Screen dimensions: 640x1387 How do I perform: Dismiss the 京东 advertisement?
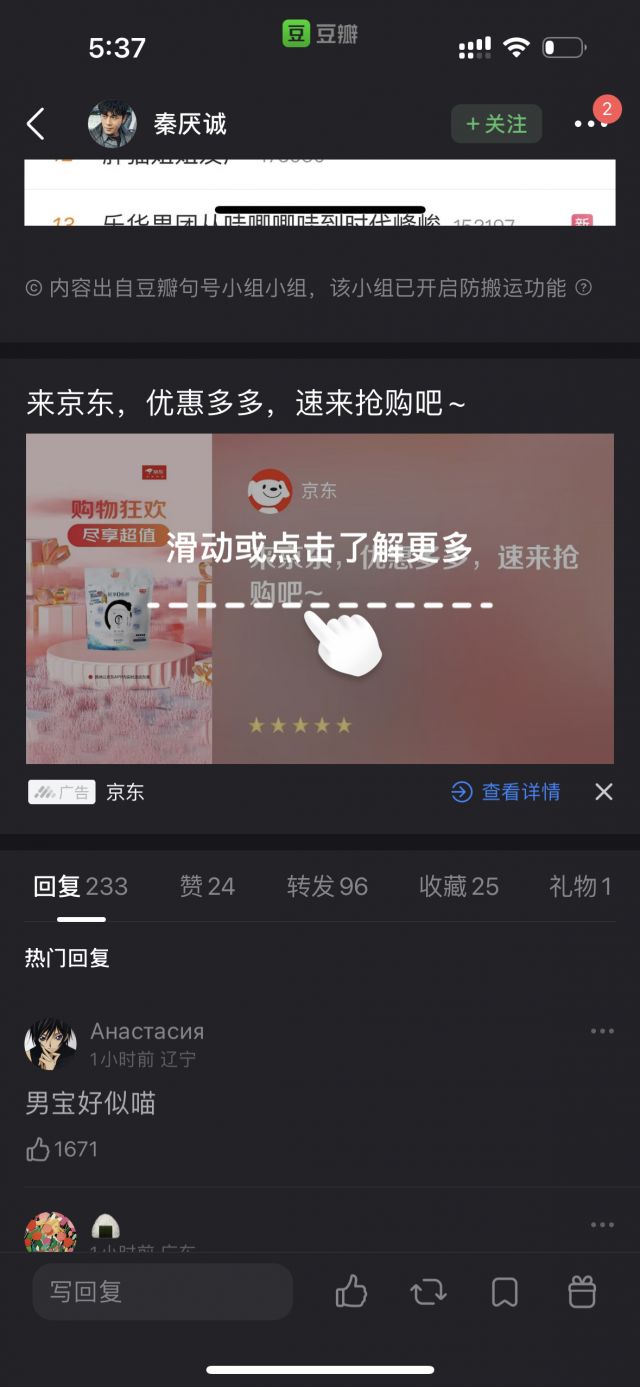[x=604, y=792]
